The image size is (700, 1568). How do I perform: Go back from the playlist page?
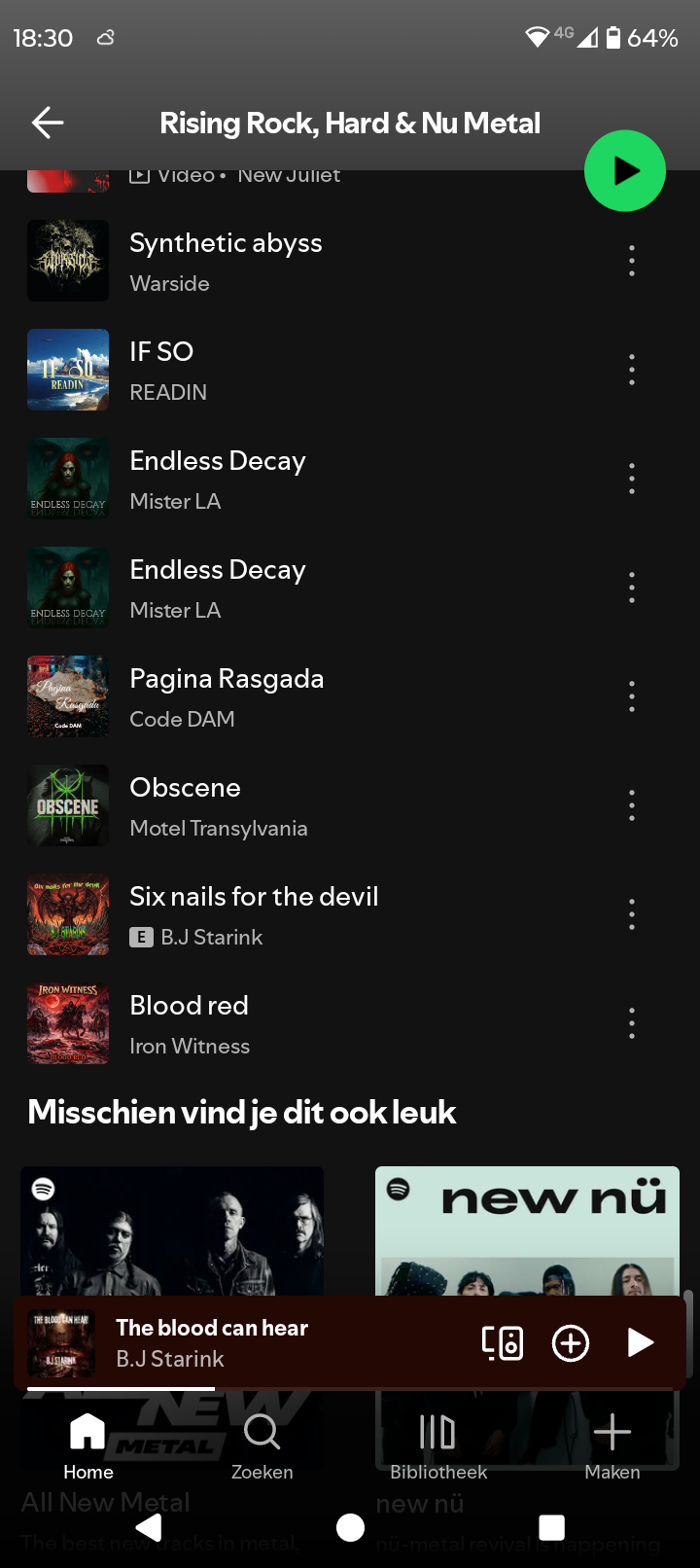(x=48, y=123)
